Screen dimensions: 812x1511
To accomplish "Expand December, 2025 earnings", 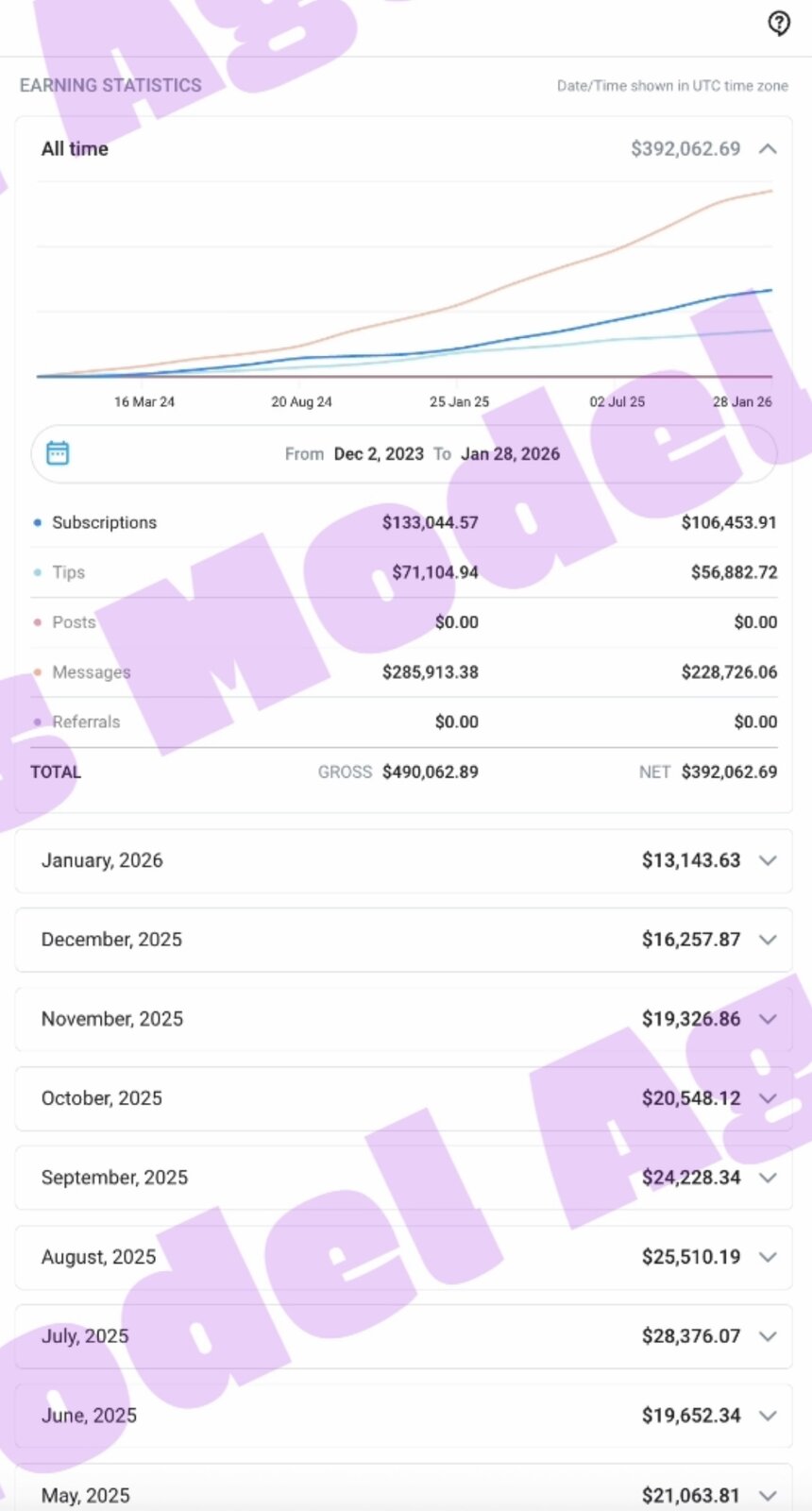I will coord(768,940).
